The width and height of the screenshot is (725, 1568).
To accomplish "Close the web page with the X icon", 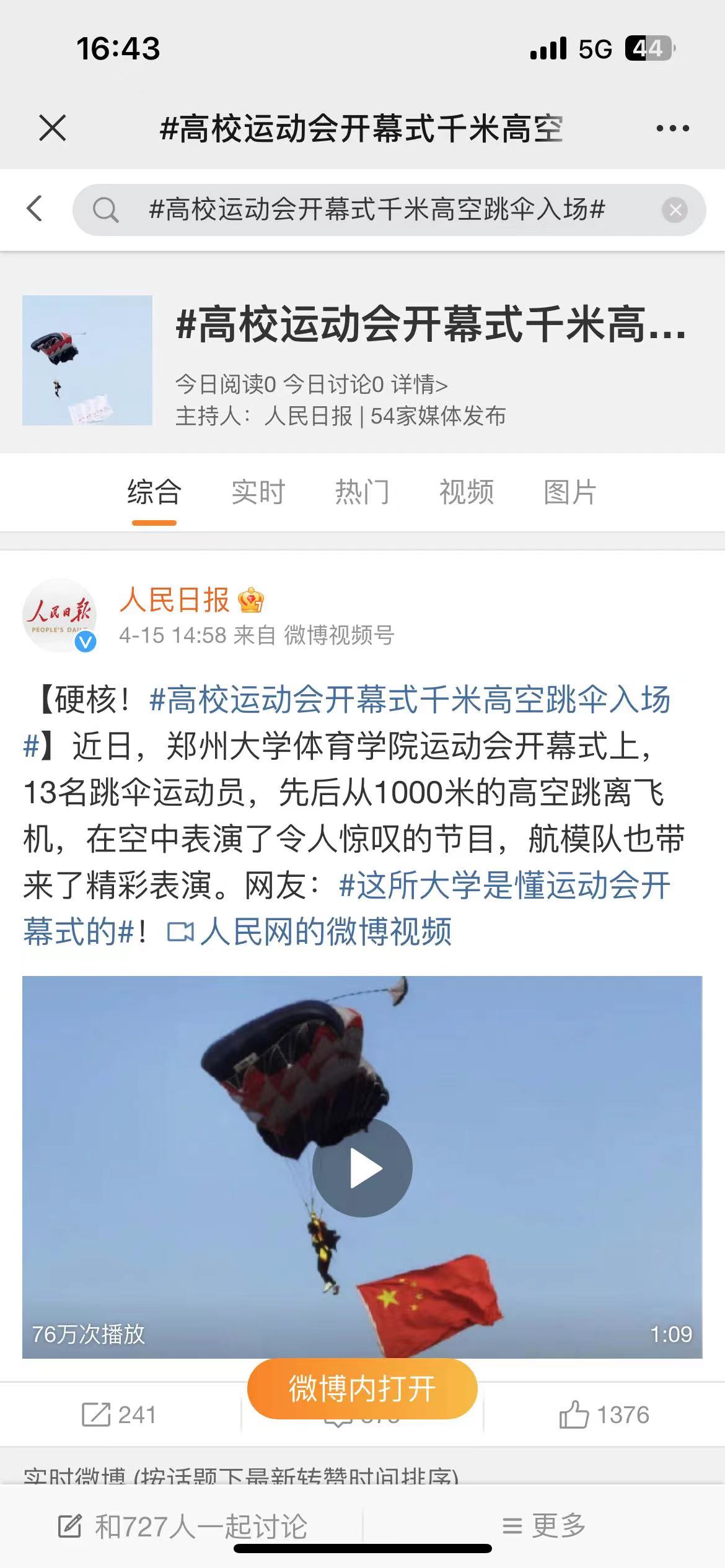I will [x=53, y=128].
